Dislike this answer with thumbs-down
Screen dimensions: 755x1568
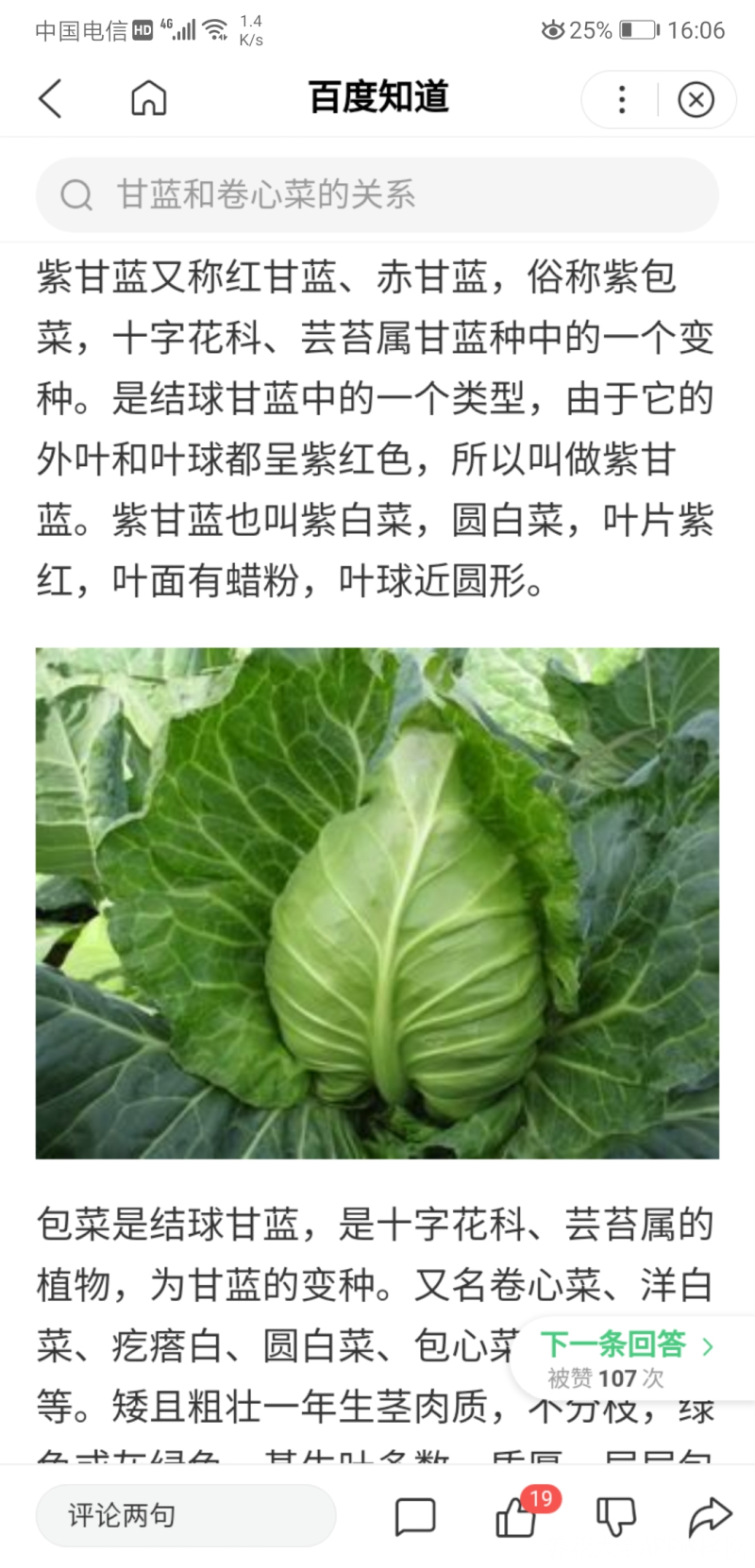616,1516
